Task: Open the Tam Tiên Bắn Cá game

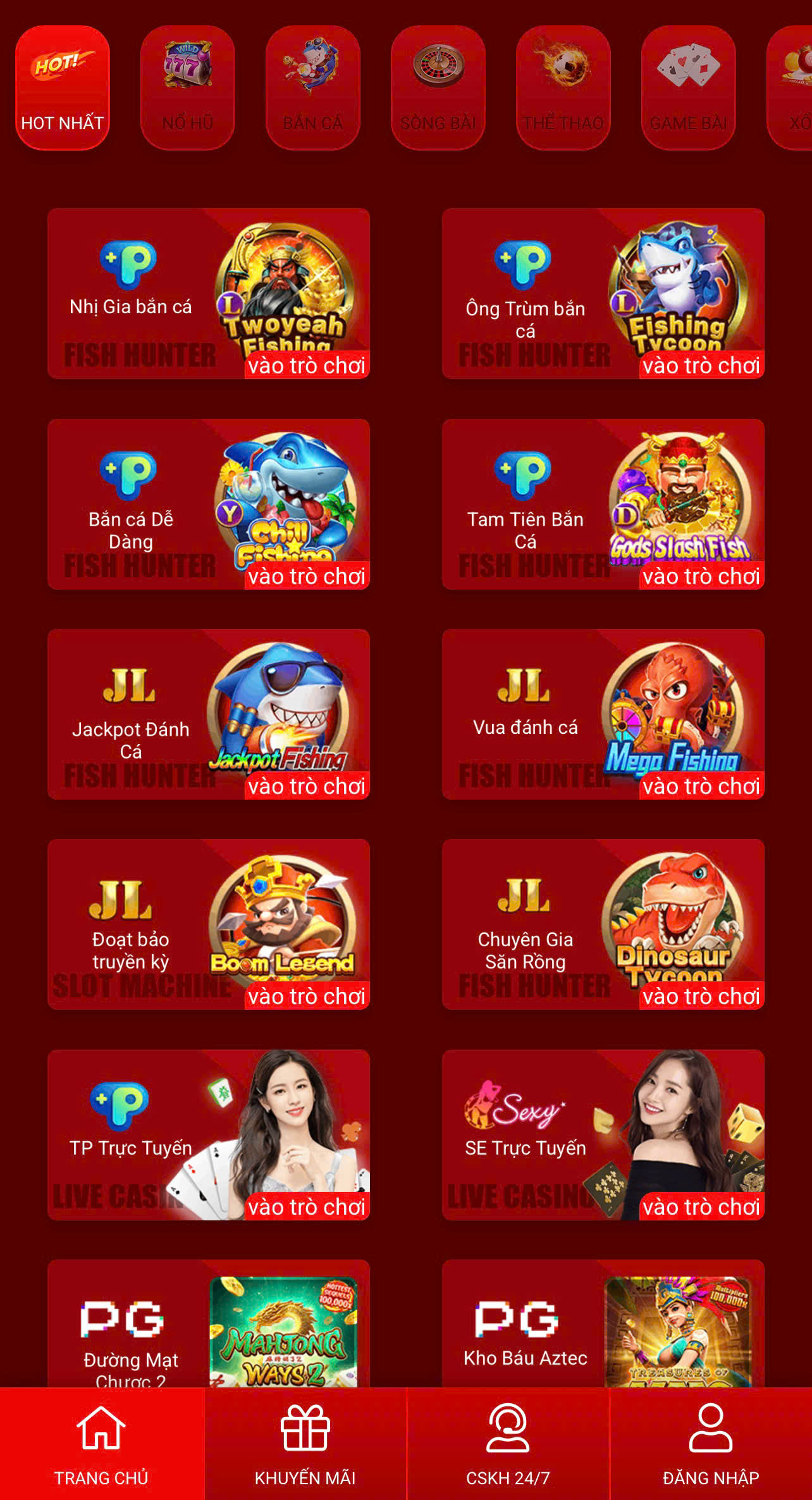Action: point(701,576)
